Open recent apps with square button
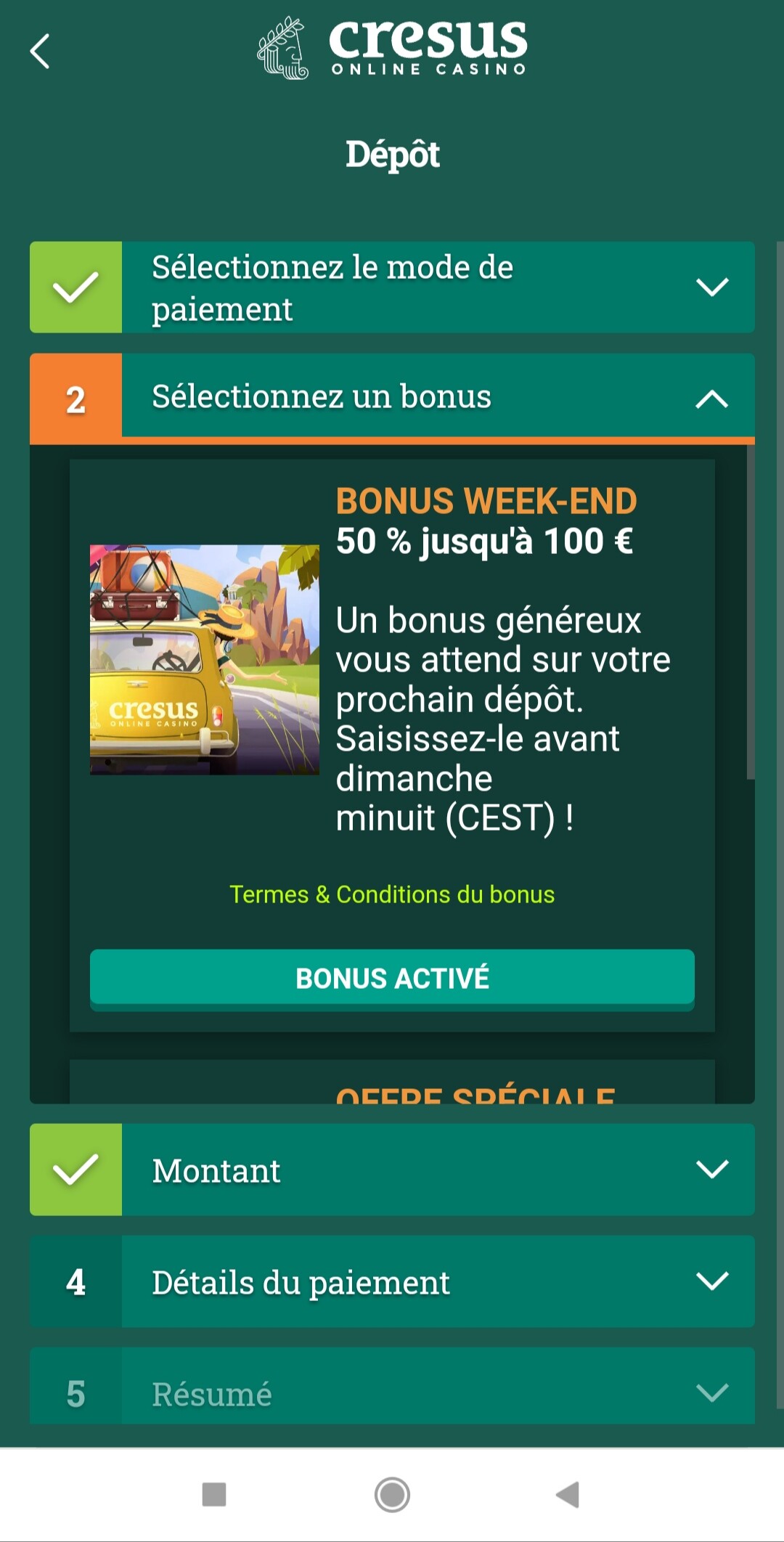784x1542 pixels. point(214,1495)
